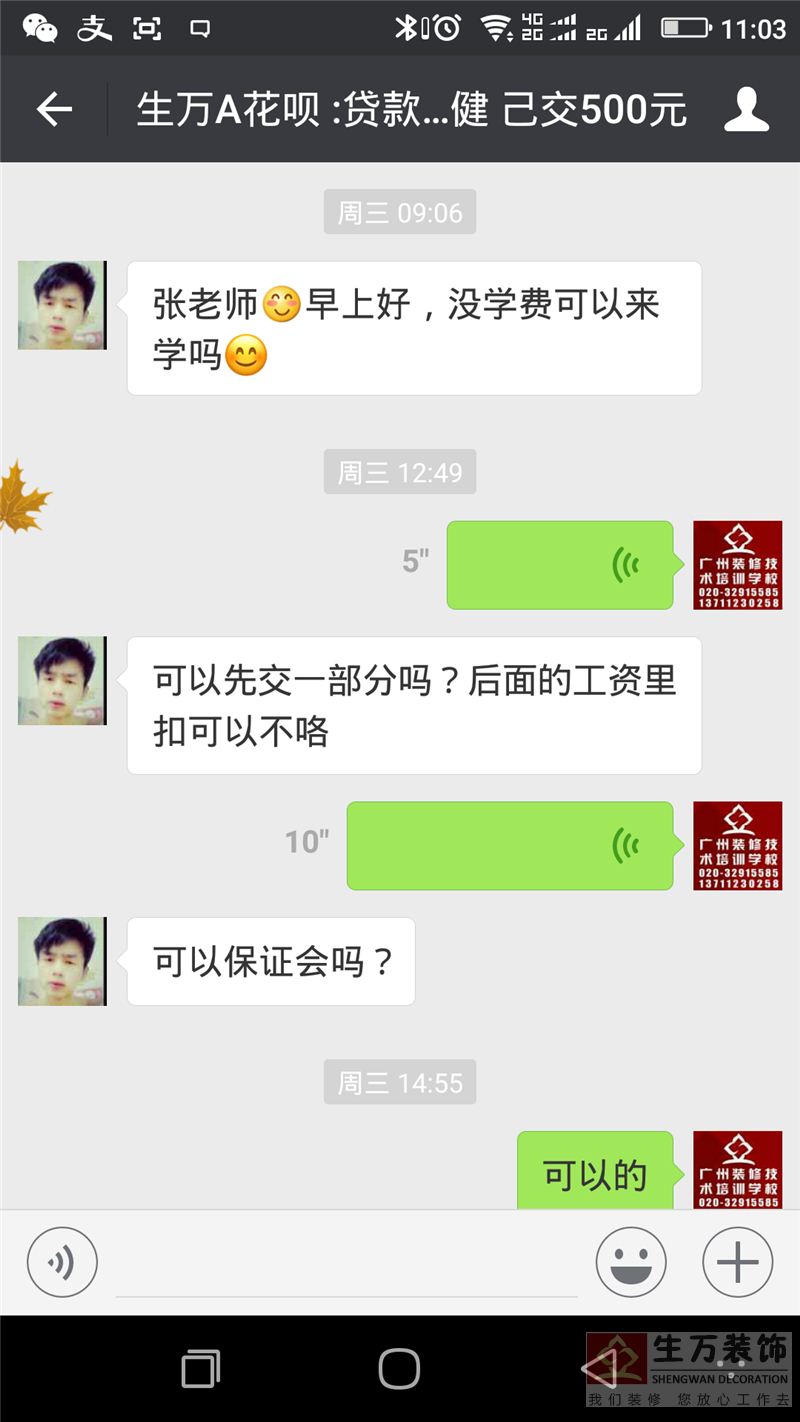Image resolution: width=800 pixels, height=1422 pixels.
Task: Play the 5-second voice message
Action: [x=559, y=565]
